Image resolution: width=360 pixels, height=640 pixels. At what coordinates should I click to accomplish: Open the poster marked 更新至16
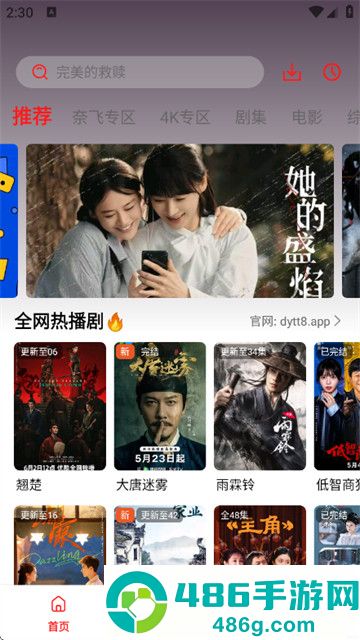60,545
